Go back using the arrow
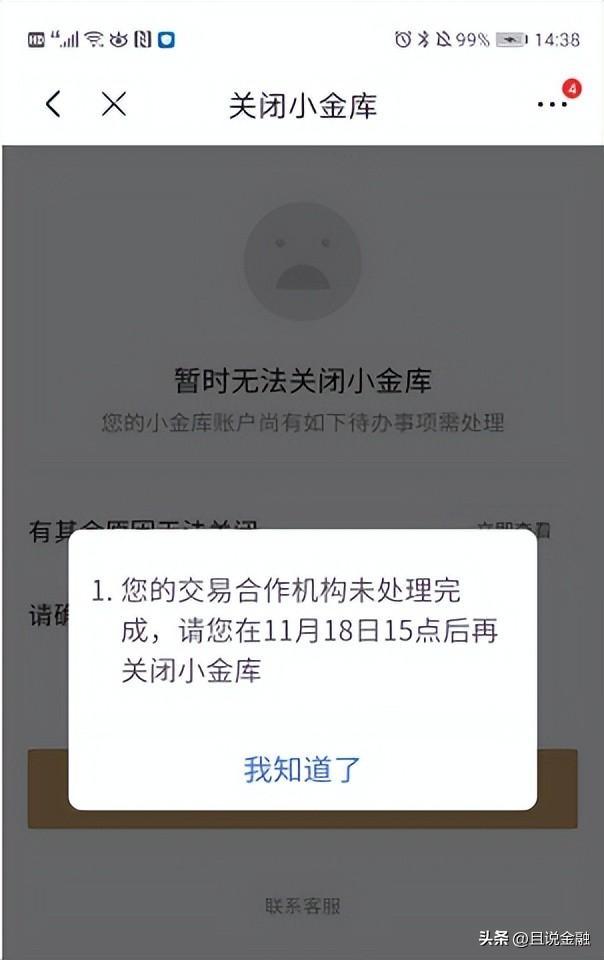 pos(53,104)
